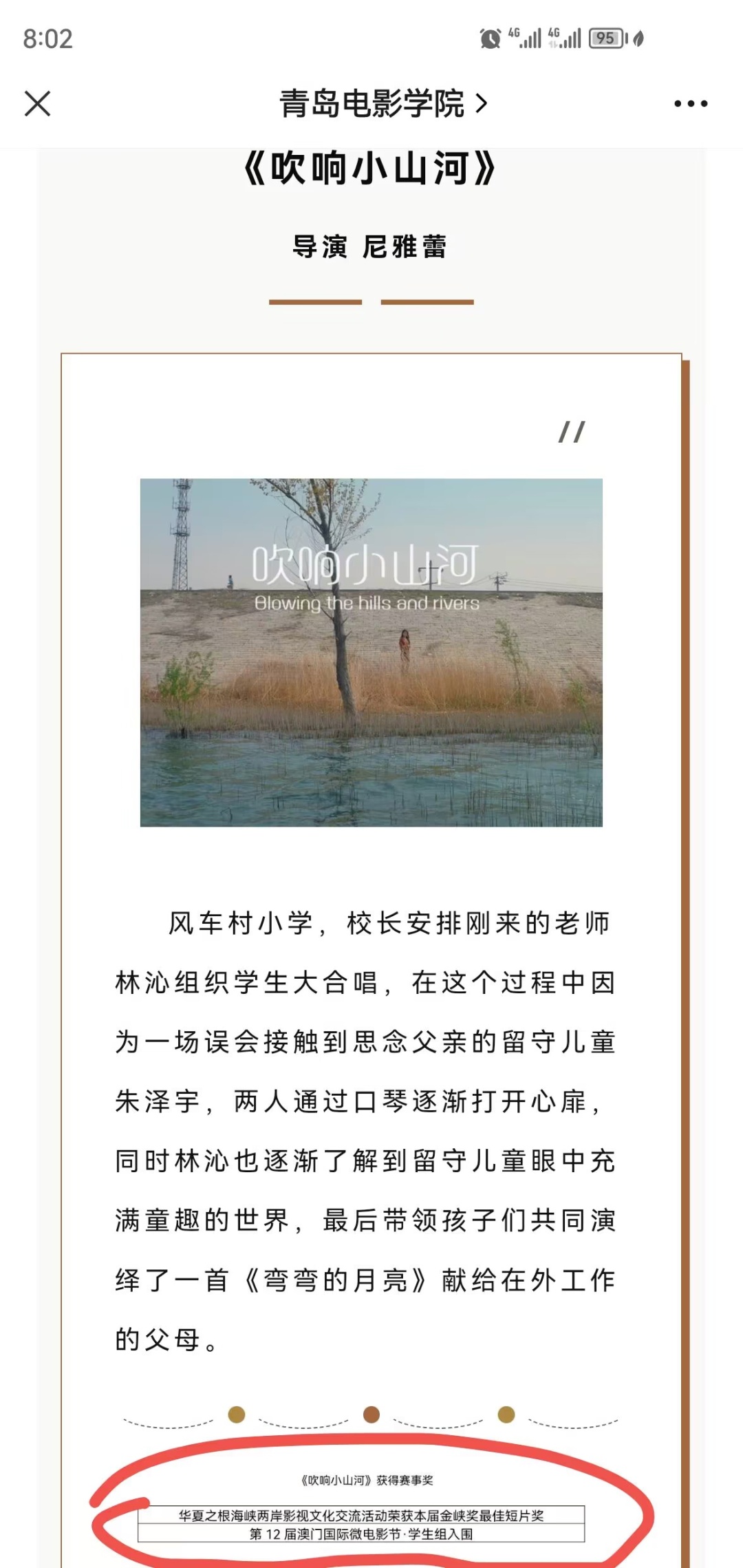Open the three-dot overflow menu
The height and width of the screenshot is (1568, 743).
[x=690, y=104]
